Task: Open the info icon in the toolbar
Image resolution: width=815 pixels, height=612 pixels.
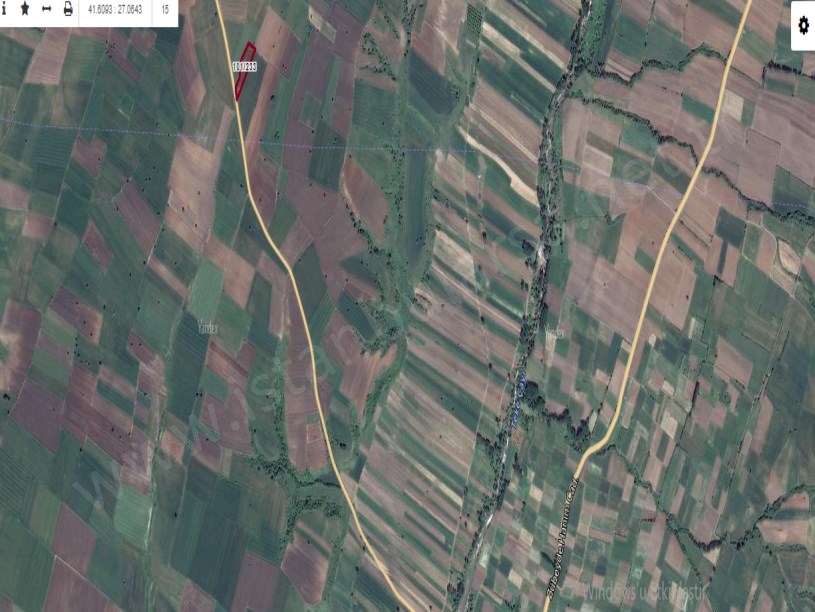Action: point(4,9)
